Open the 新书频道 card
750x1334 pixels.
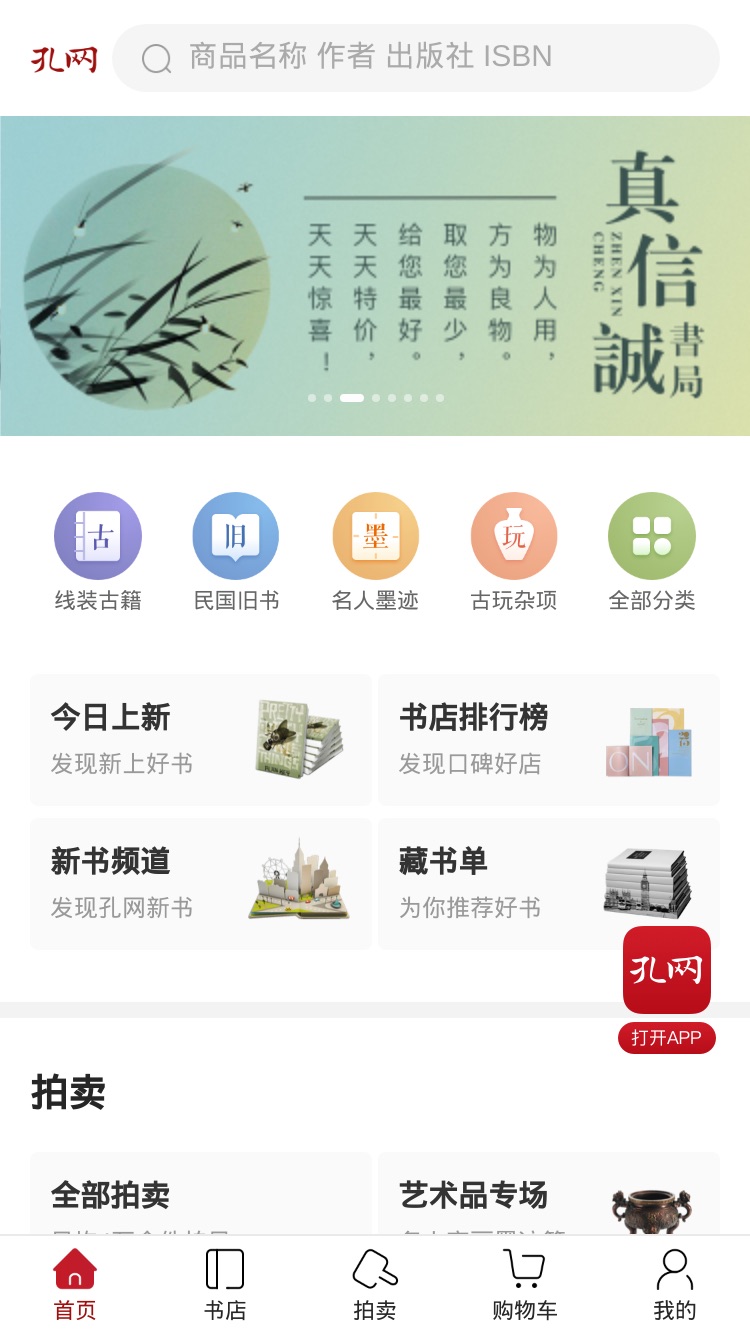click(x=201, y=884)
